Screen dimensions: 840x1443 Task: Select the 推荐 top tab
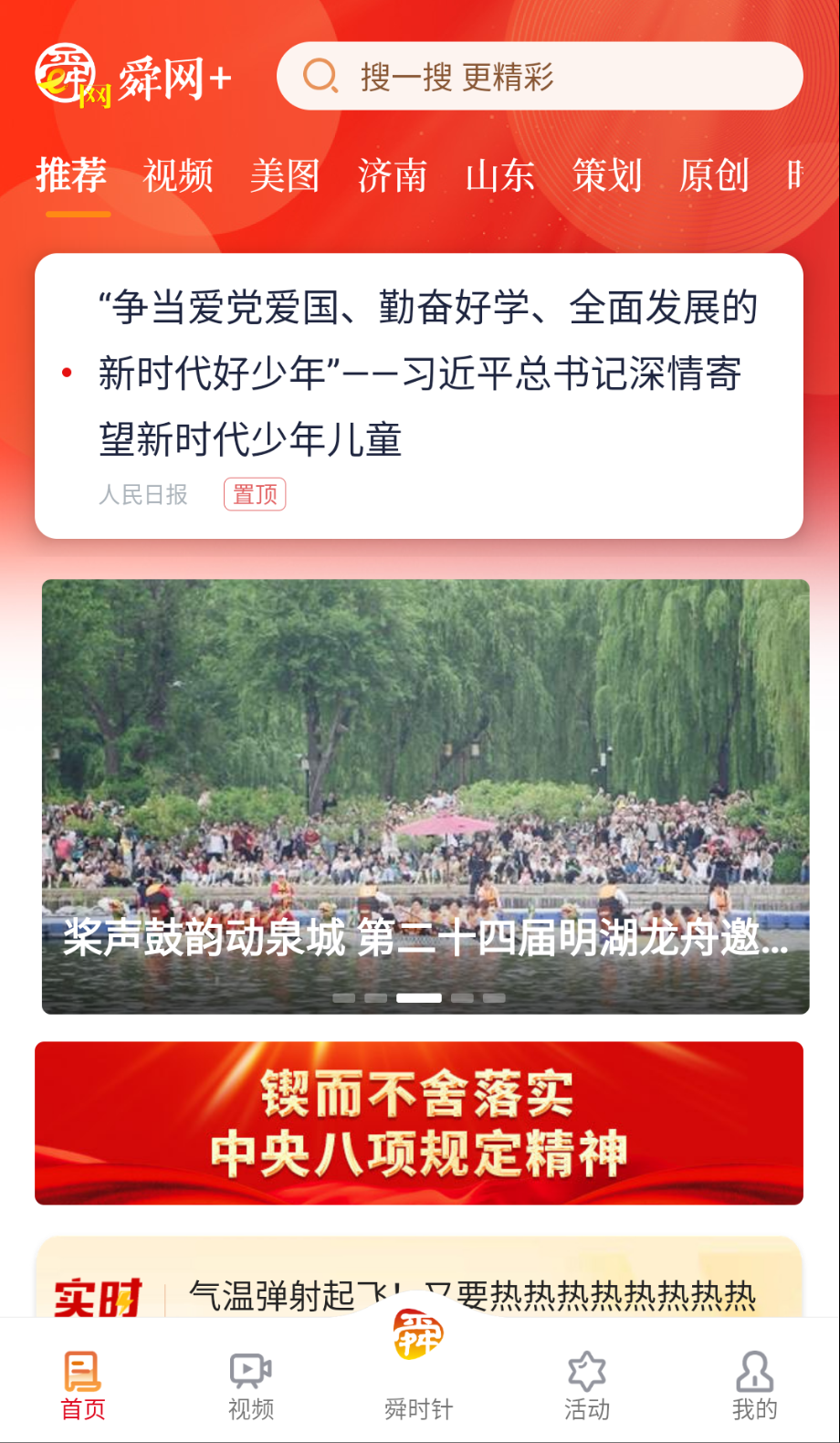71,175
